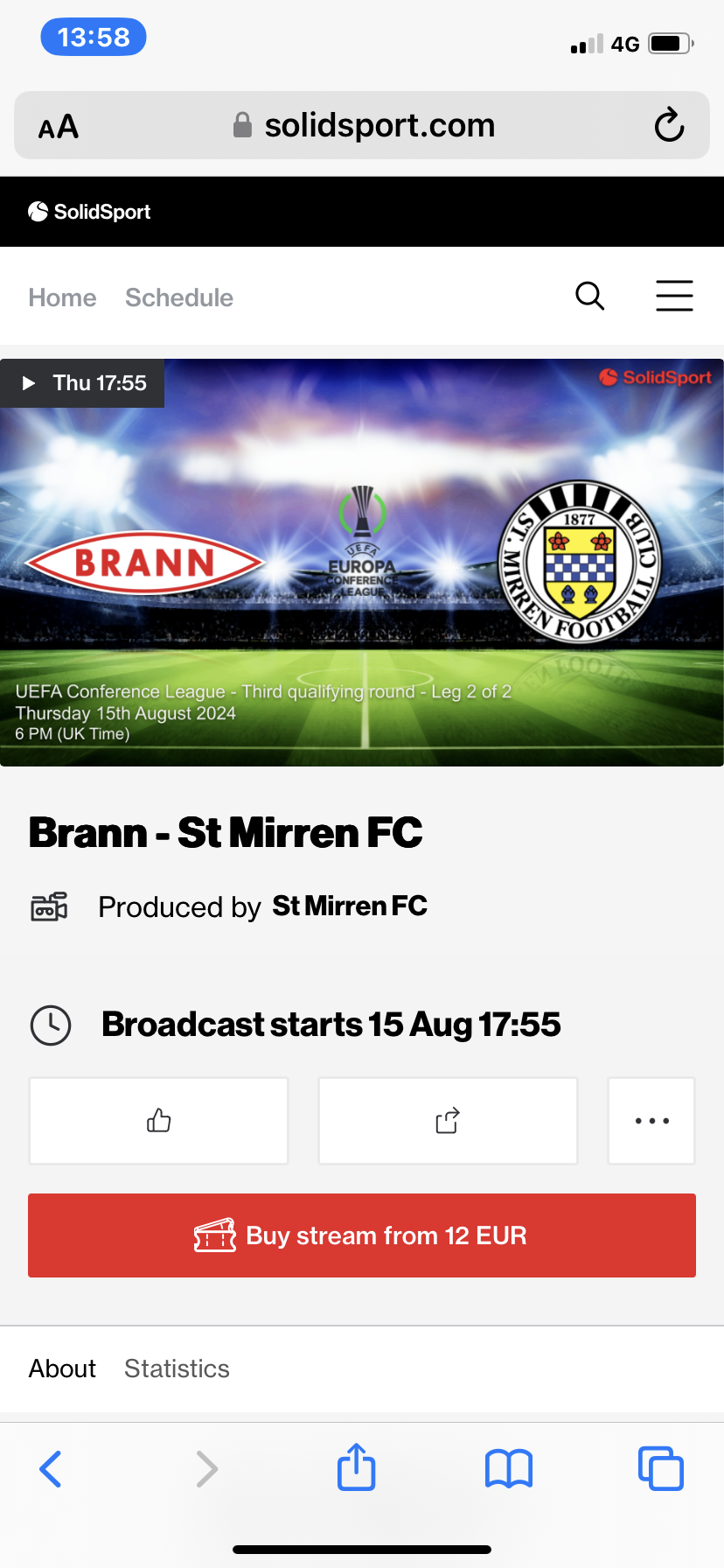
Task: Open Safari share sheet
Action: (x=357, y=1467)
